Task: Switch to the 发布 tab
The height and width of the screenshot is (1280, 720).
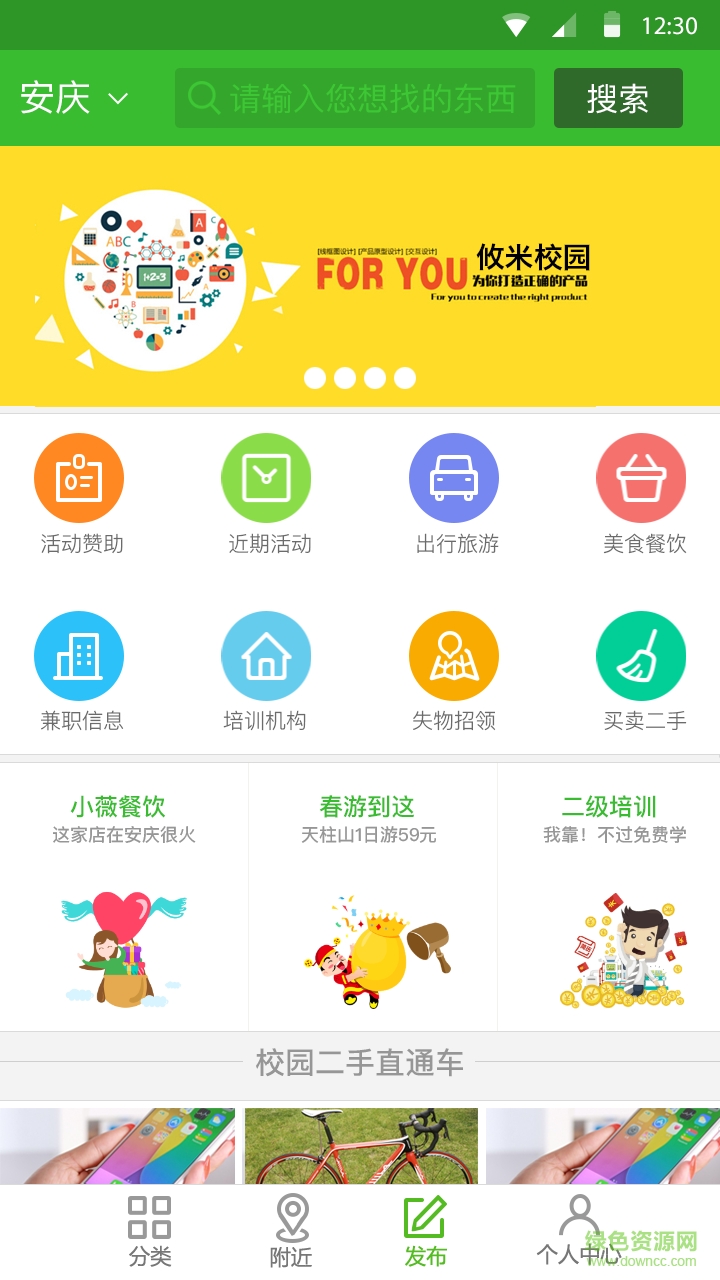Action: tap(425, 1232)
